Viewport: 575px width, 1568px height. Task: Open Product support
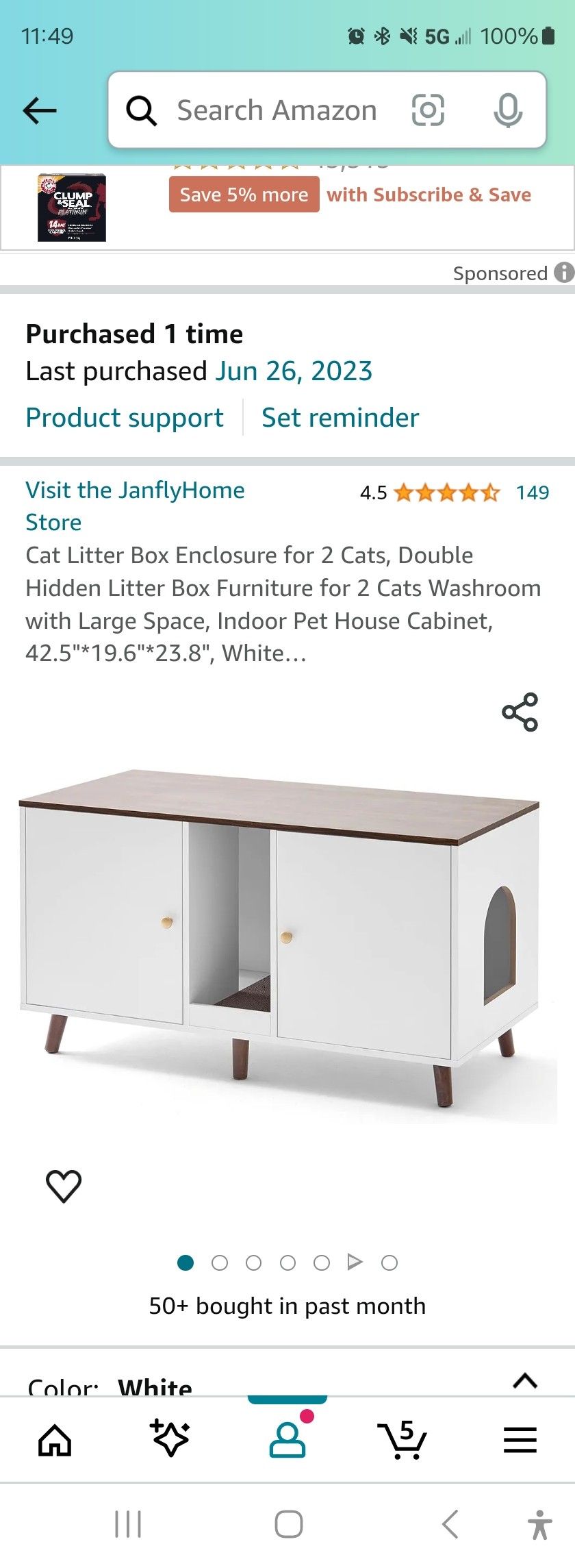tap(124, 416)
